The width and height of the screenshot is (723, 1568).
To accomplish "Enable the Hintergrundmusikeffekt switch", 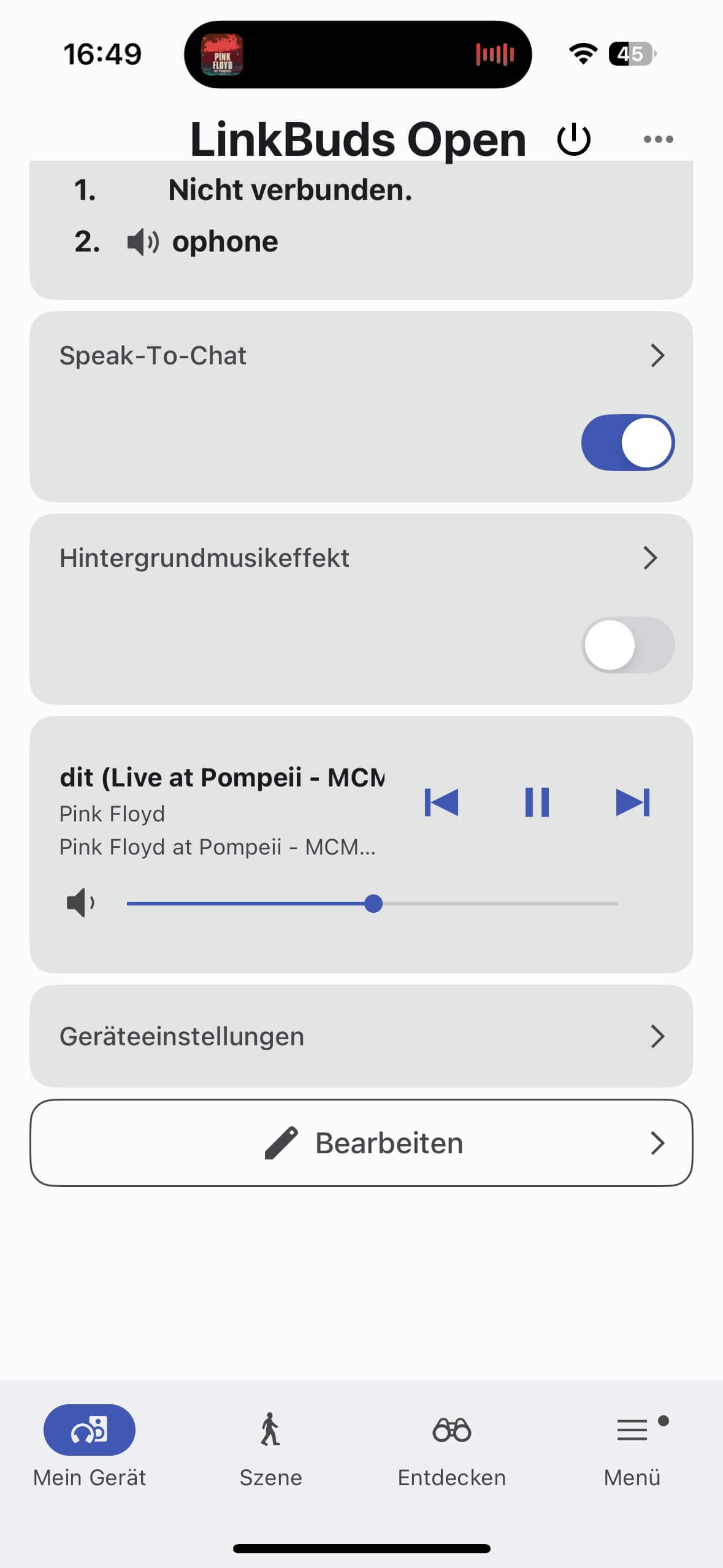I will [x=627, y=645].
